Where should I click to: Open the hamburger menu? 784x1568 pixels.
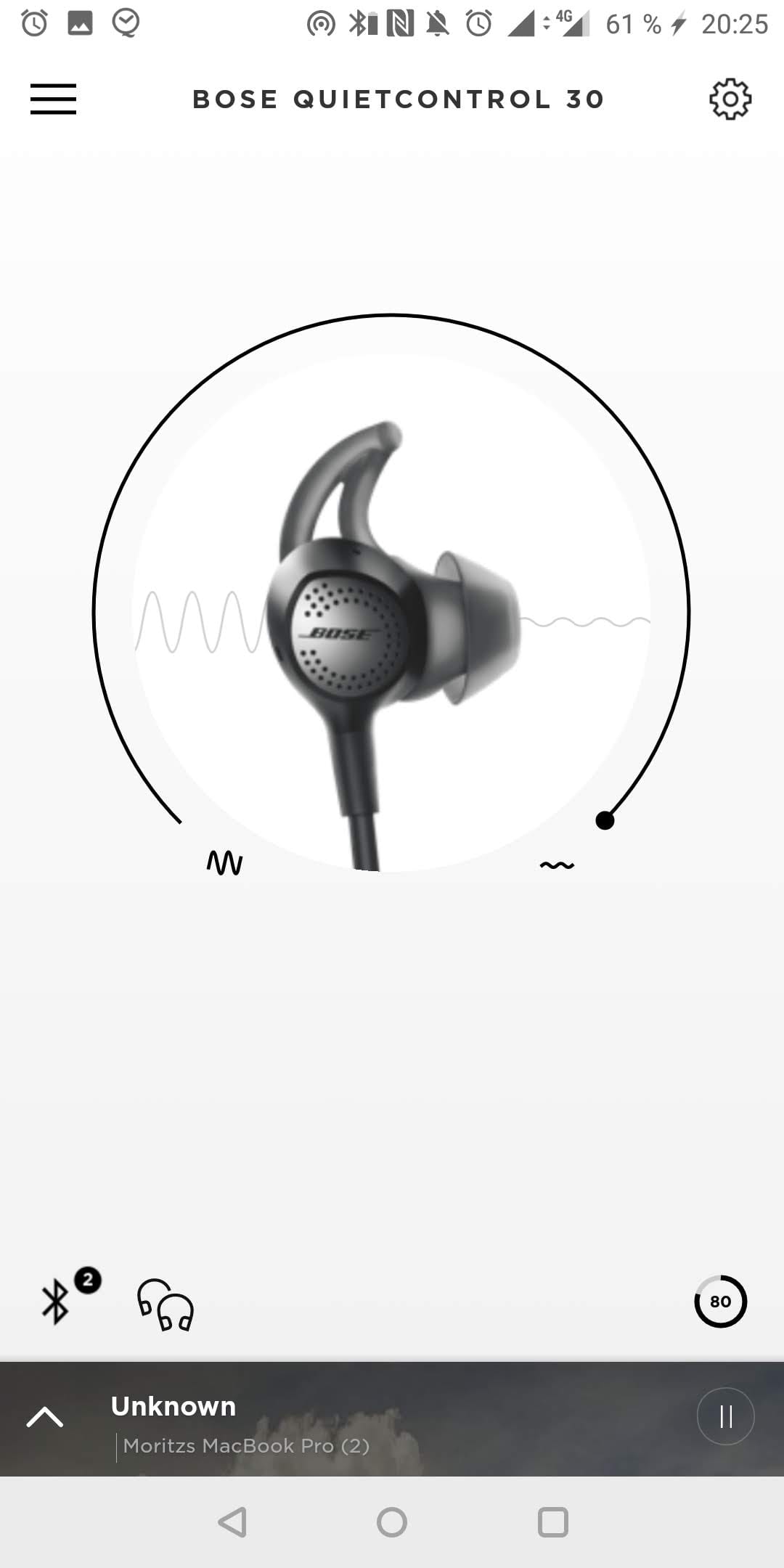click(53, 99)
